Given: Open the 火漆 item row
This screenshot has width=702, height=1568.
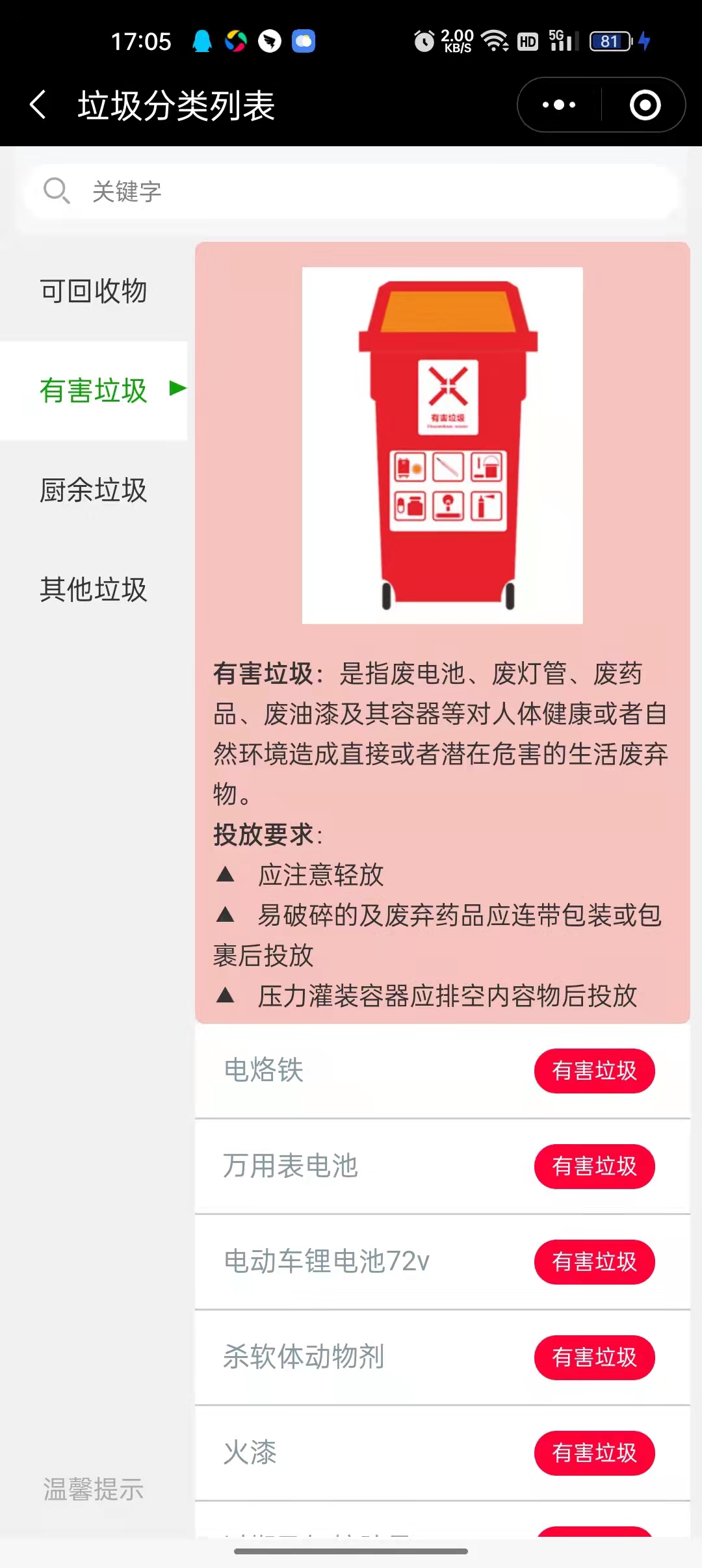Looking at the screenshot, I should tap(442, 1453).
